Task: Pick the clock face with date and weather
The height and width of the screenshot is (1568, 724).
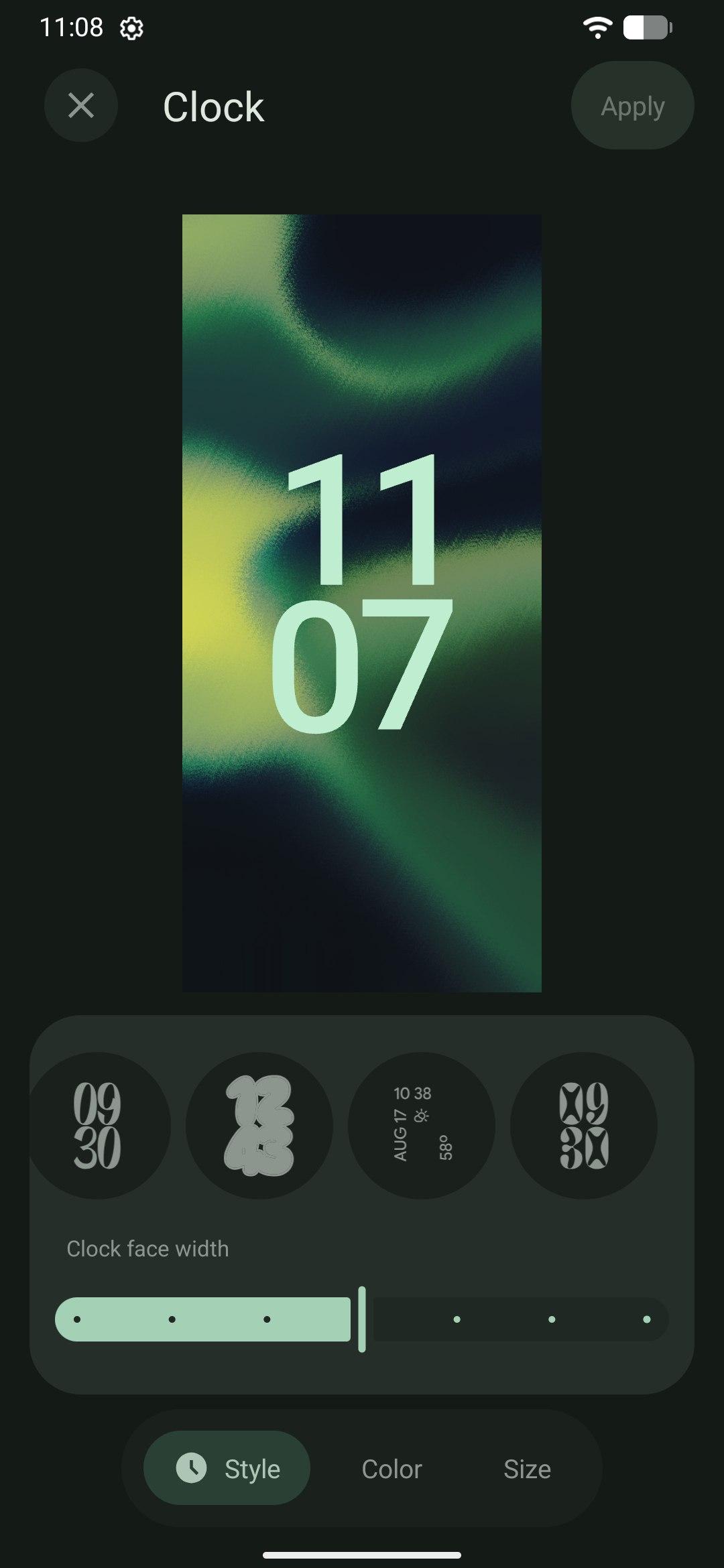Action: (x=422, y=1125)
